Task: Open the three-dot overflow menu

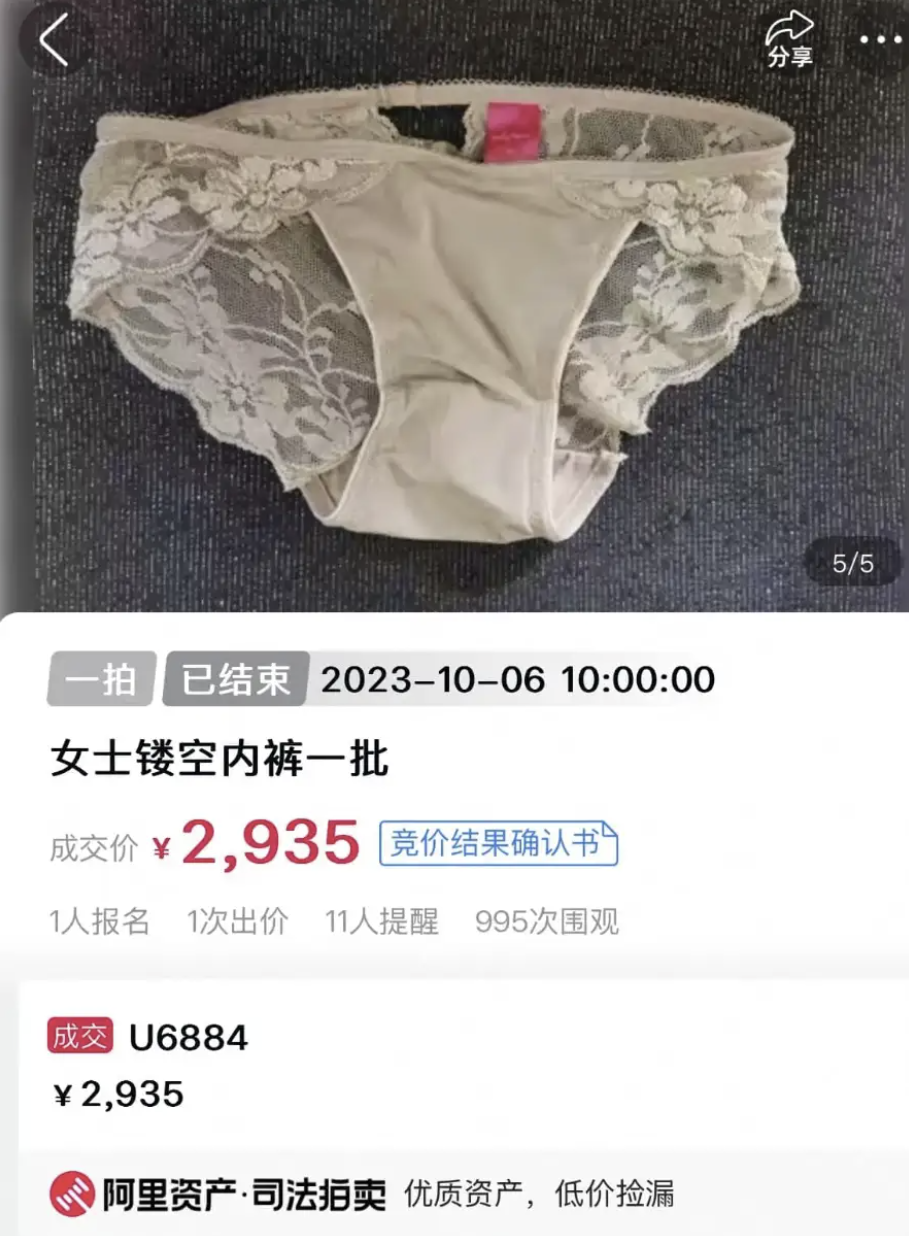Action: click(x=880, y=42)
